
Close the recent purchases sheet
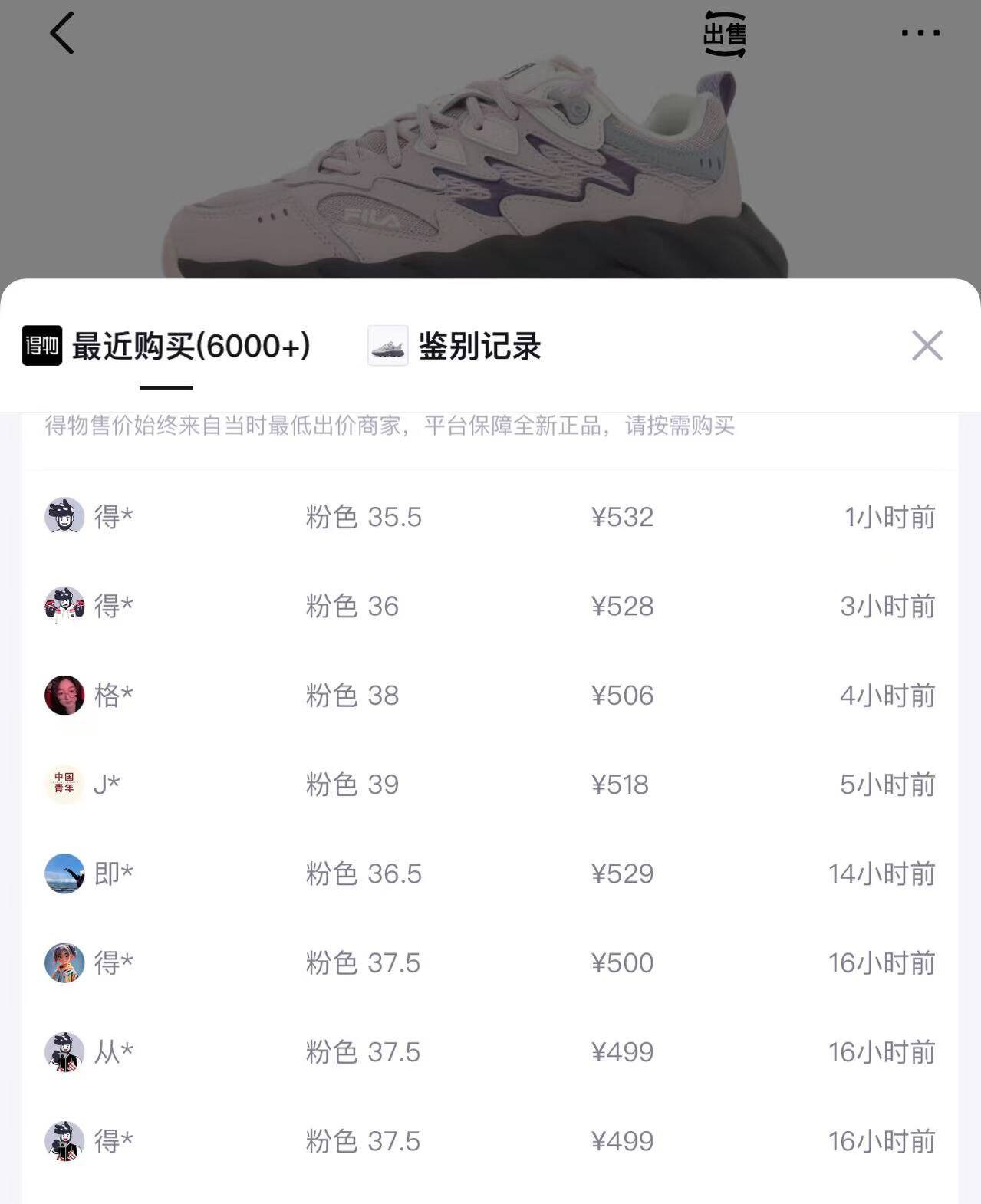(x=927, y=346)
